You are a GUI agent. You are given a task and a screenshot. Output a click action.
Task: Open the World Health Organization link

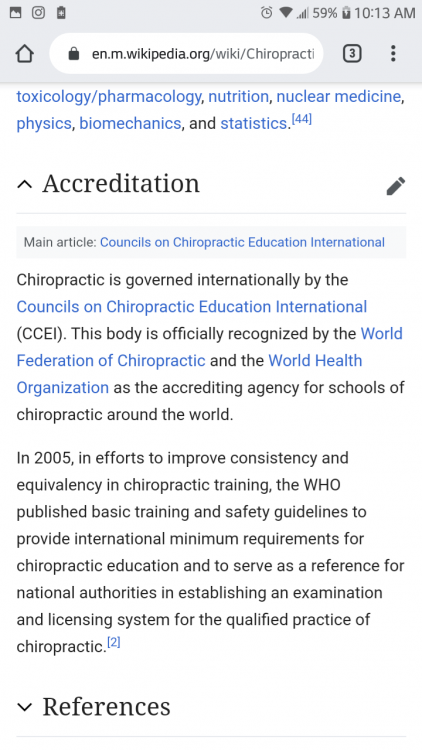[x=189, y=374]
